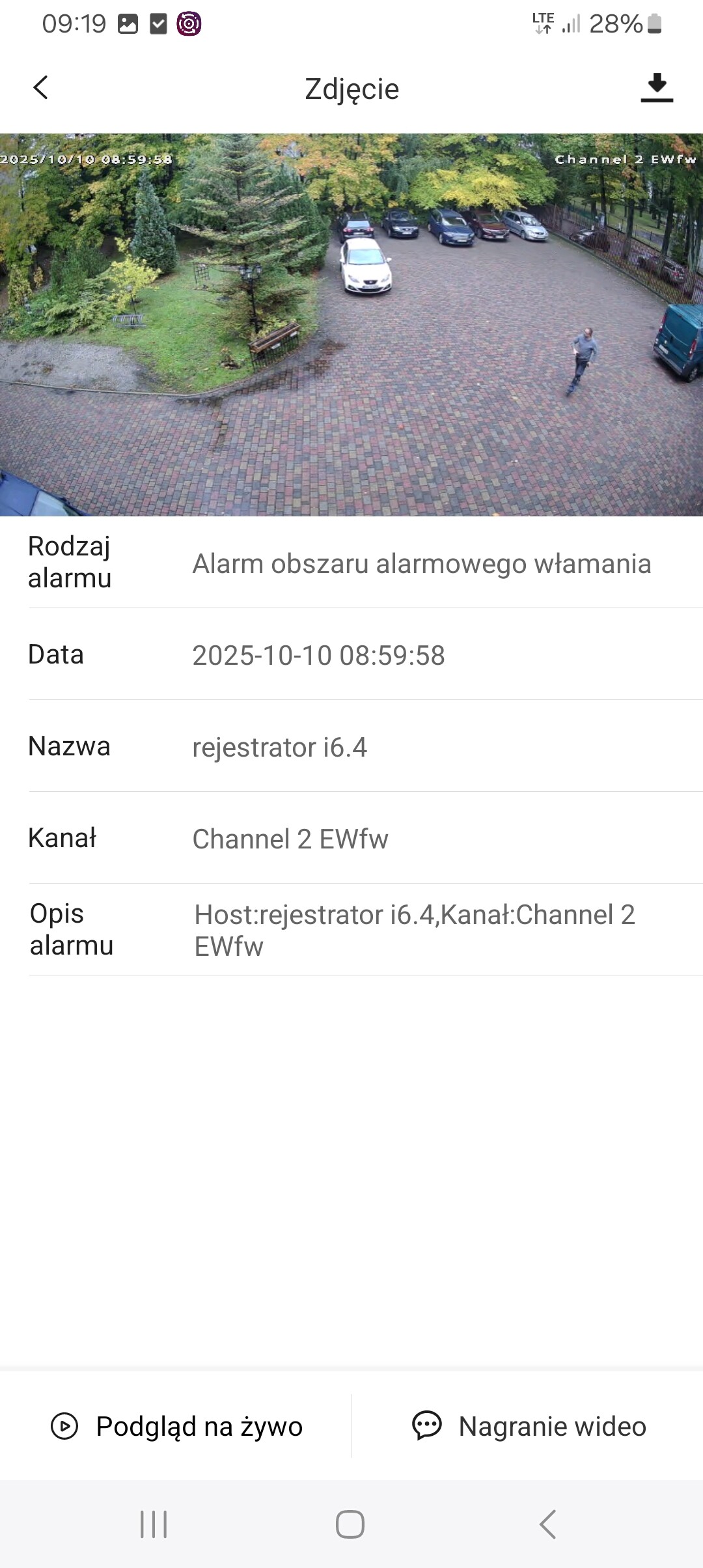The height and width of the screenshot is (1568, 703).
Task: Open the alarm snapshot image
Action: (351, 324)
